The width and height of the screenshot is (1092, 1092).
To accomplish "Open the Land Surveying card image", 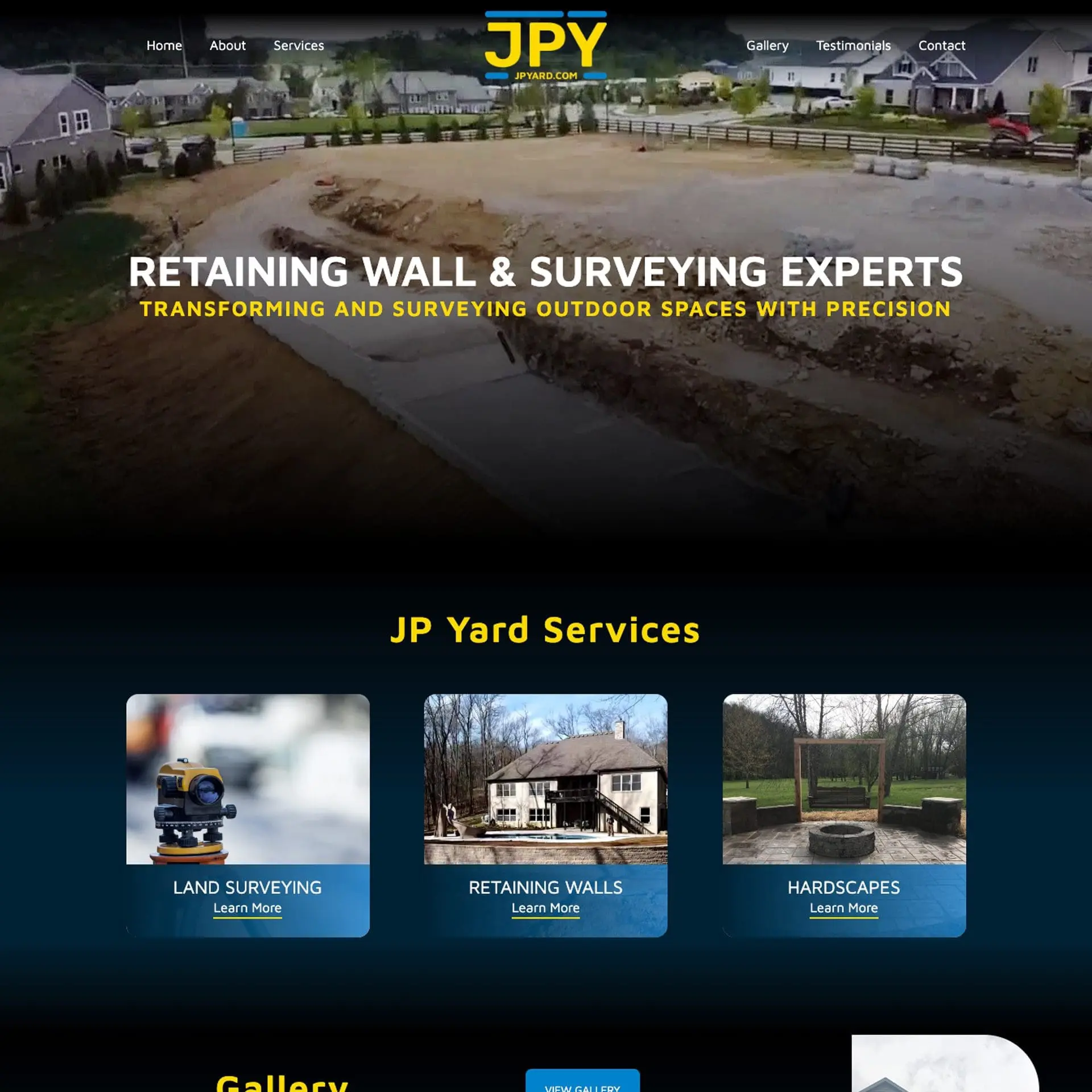I will (247, 779).
